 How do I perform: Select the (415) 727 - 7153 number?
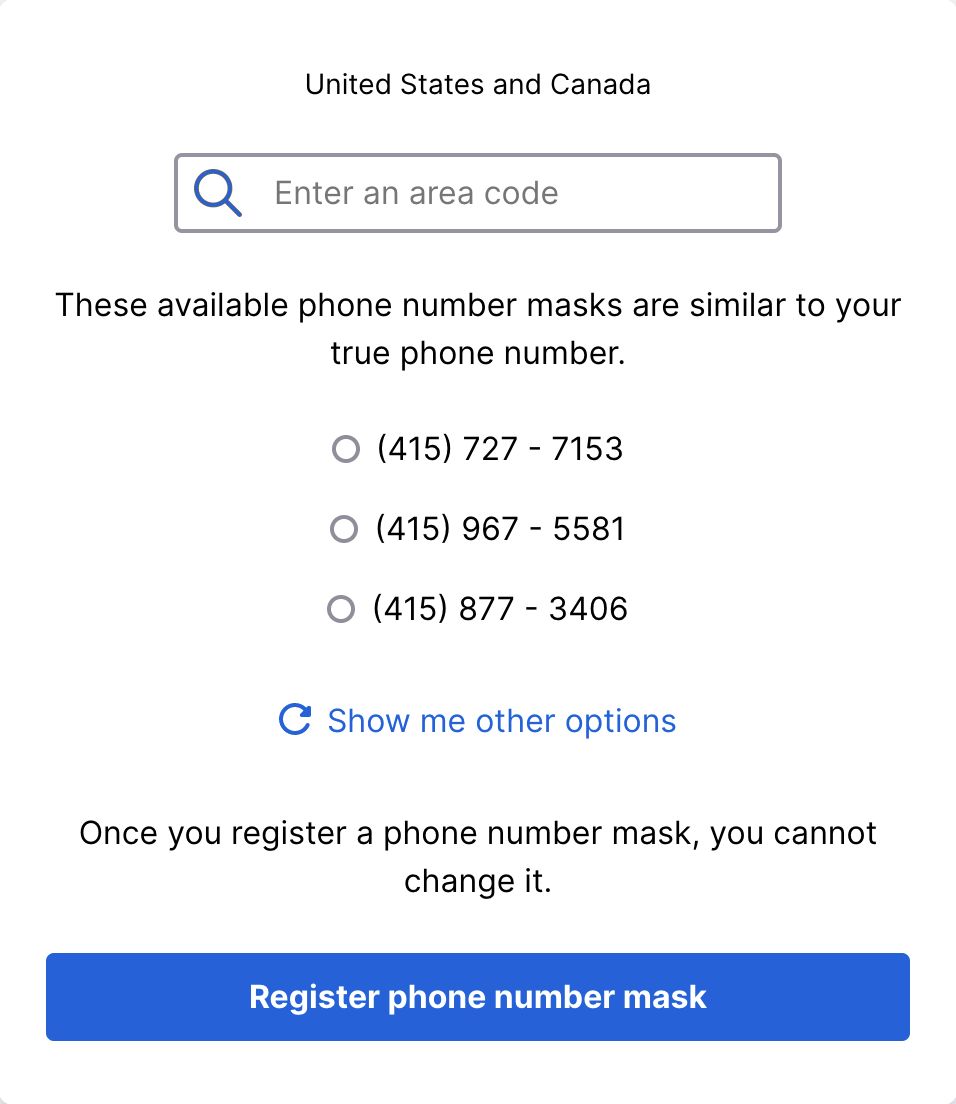[345, 449]
